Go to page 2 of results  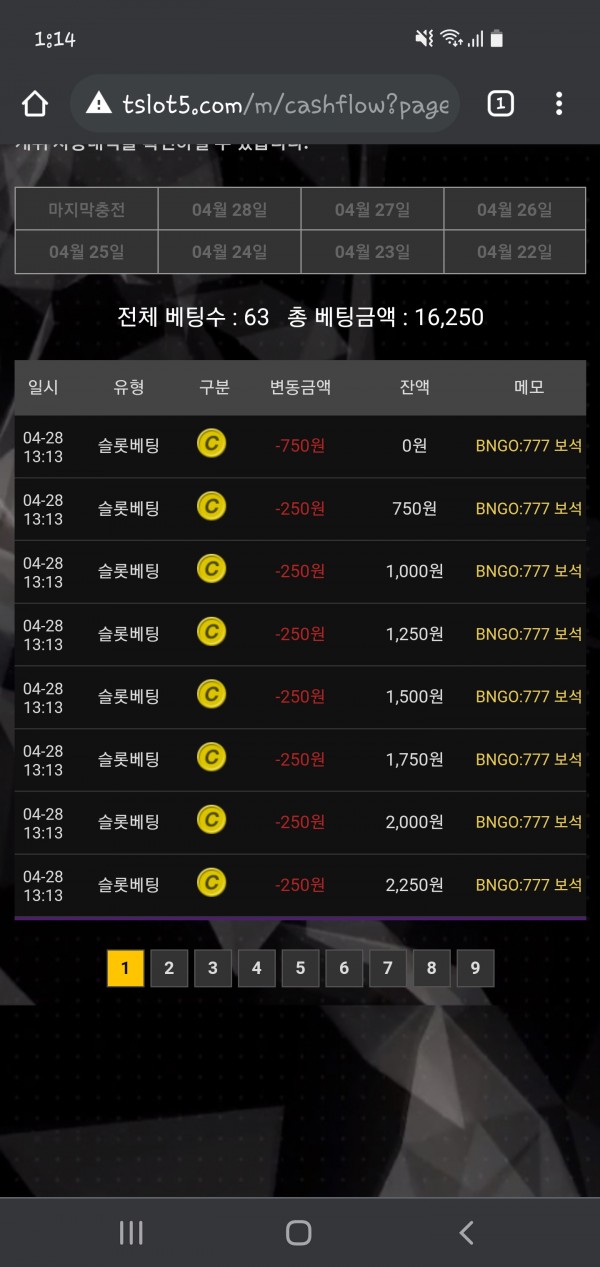coord(169,968)
